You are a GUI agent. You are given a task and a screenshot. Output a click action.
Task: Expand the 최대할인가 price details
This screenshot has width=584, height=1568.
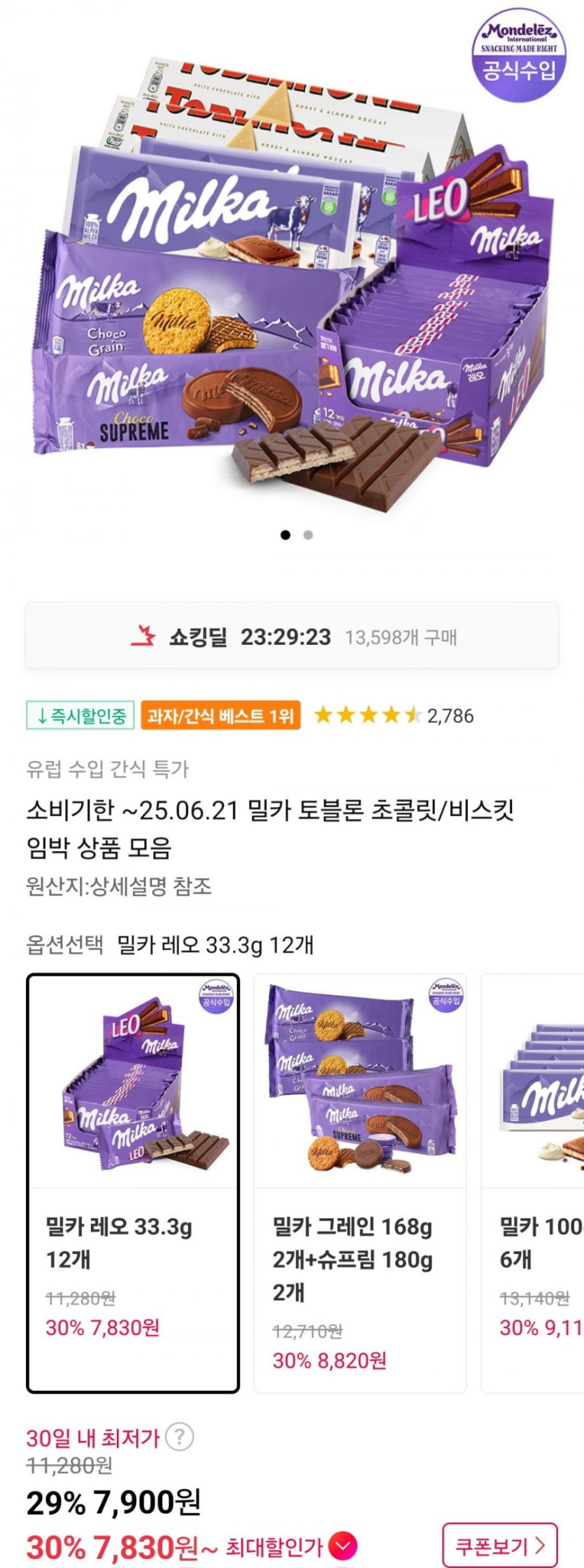click(x=342, y=1546)
